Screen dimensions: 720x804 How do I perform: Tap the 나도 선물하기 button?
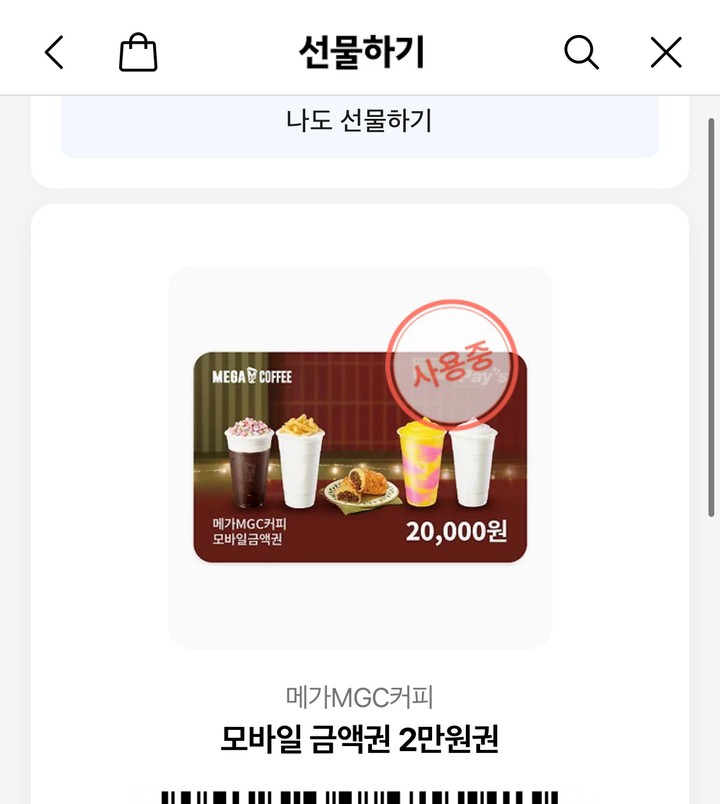coord(359,122)
